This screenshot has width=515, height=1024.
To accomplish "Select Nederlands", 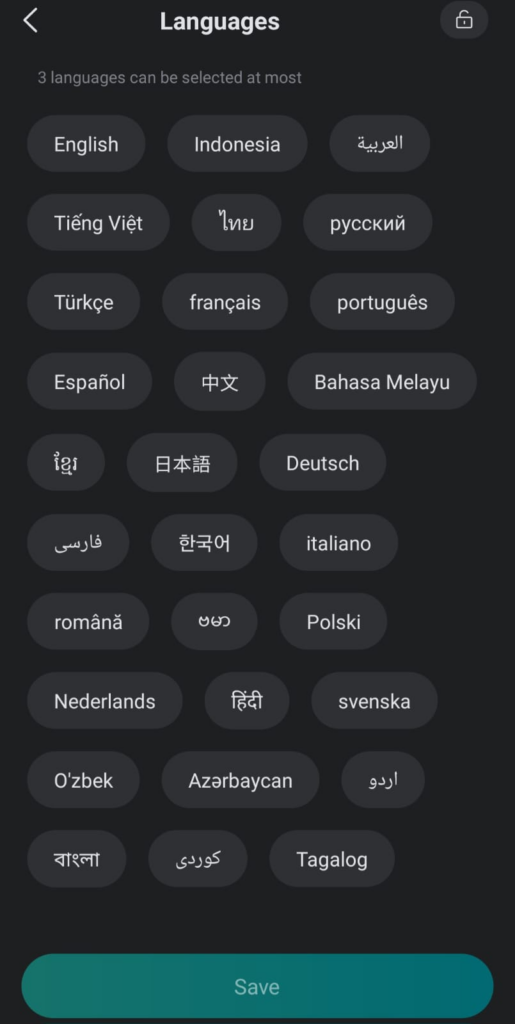I will (x=104, y=701).
